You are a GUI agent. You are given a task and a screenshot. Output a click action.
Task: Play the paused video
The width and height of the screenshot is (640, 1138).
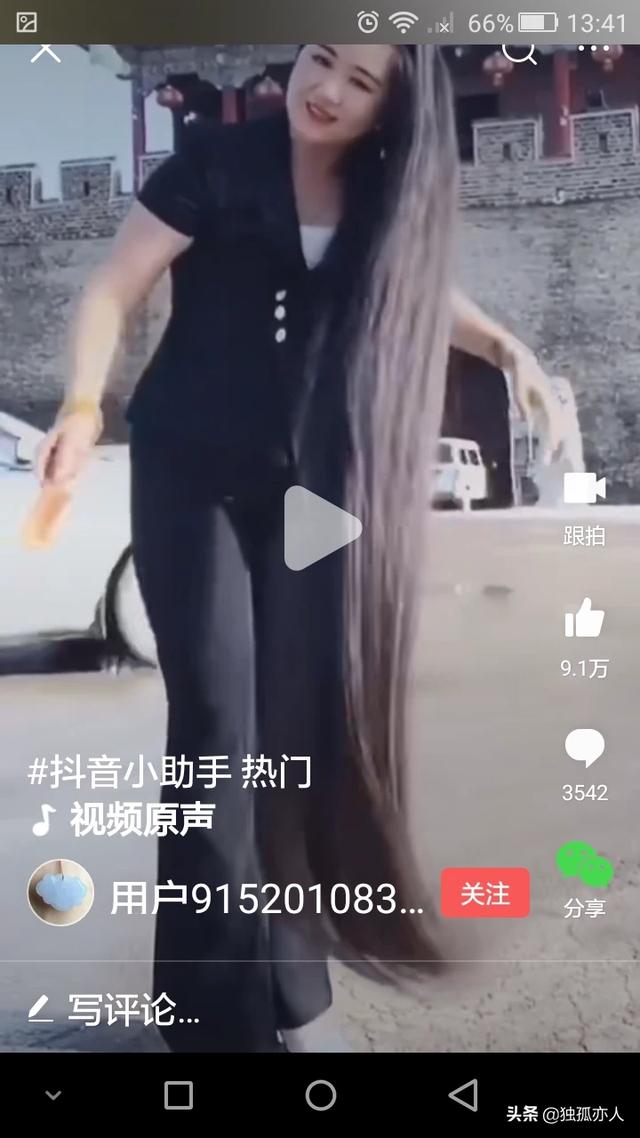click(320, 528)
